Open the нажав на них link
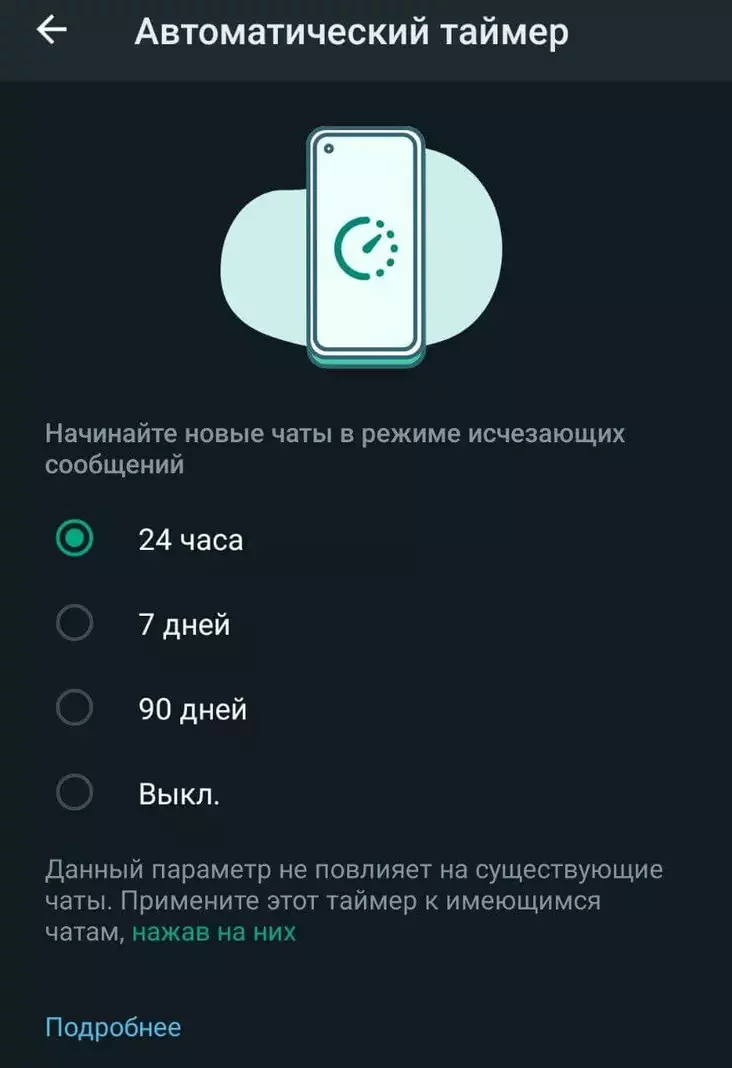Image resolution: width=732 pixels, height=1068 pixels. (x=214, y=932)
